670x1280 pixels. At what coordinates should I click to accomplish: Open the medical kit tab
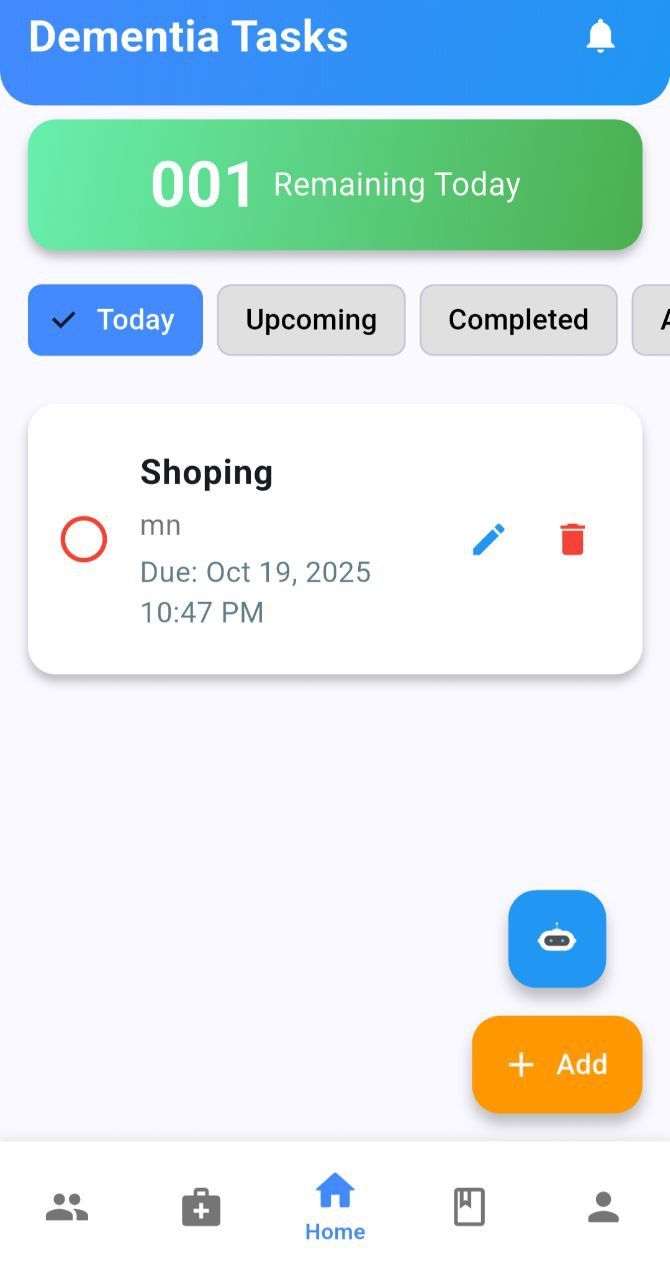pos(201,1208)
